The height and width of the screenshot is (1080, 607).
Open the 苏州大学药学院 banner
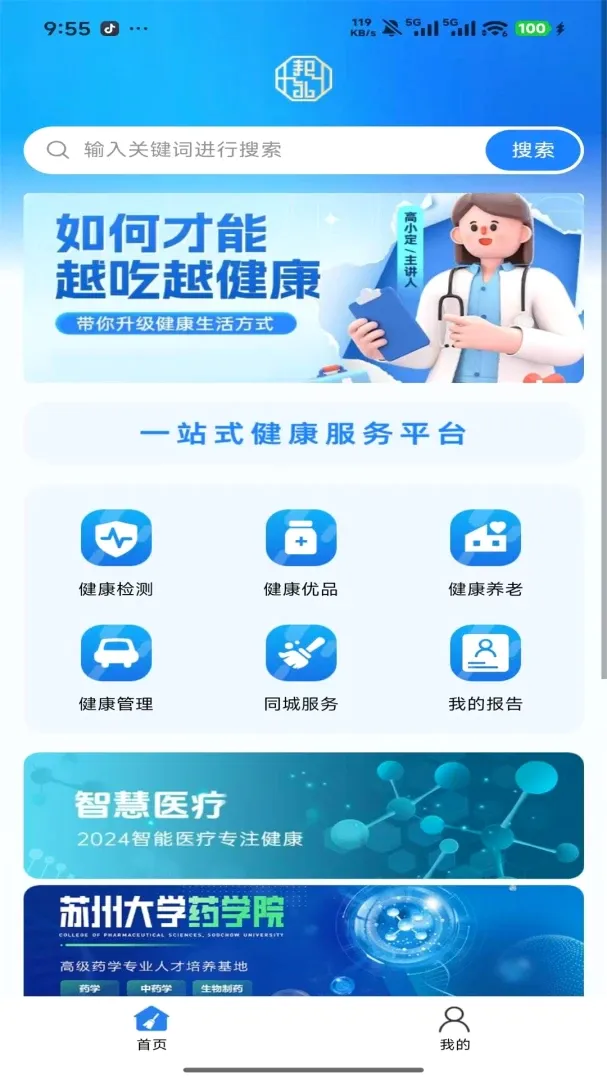click(304, 940)
